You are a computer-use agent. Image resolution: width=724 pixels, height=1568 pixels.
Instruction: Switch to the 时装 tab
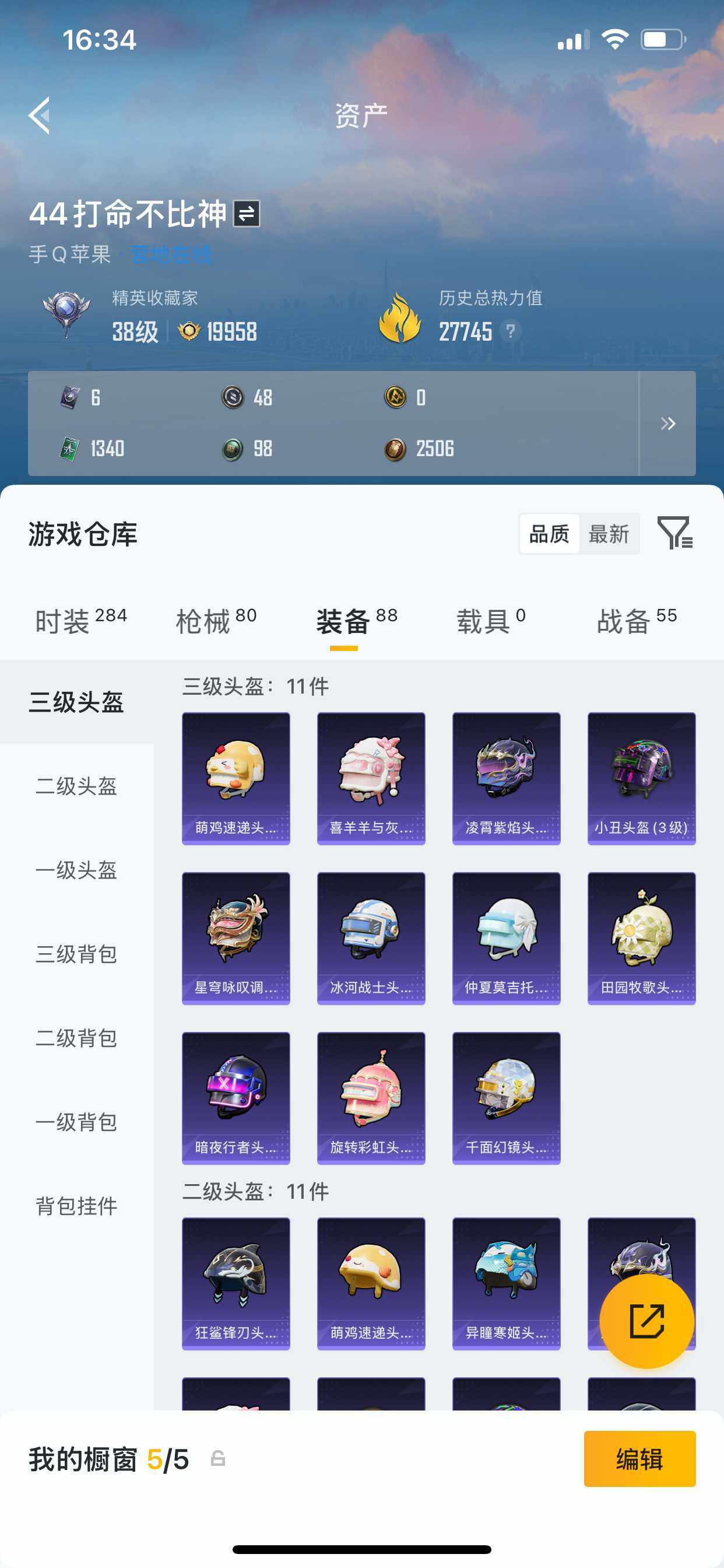point(80,621)
